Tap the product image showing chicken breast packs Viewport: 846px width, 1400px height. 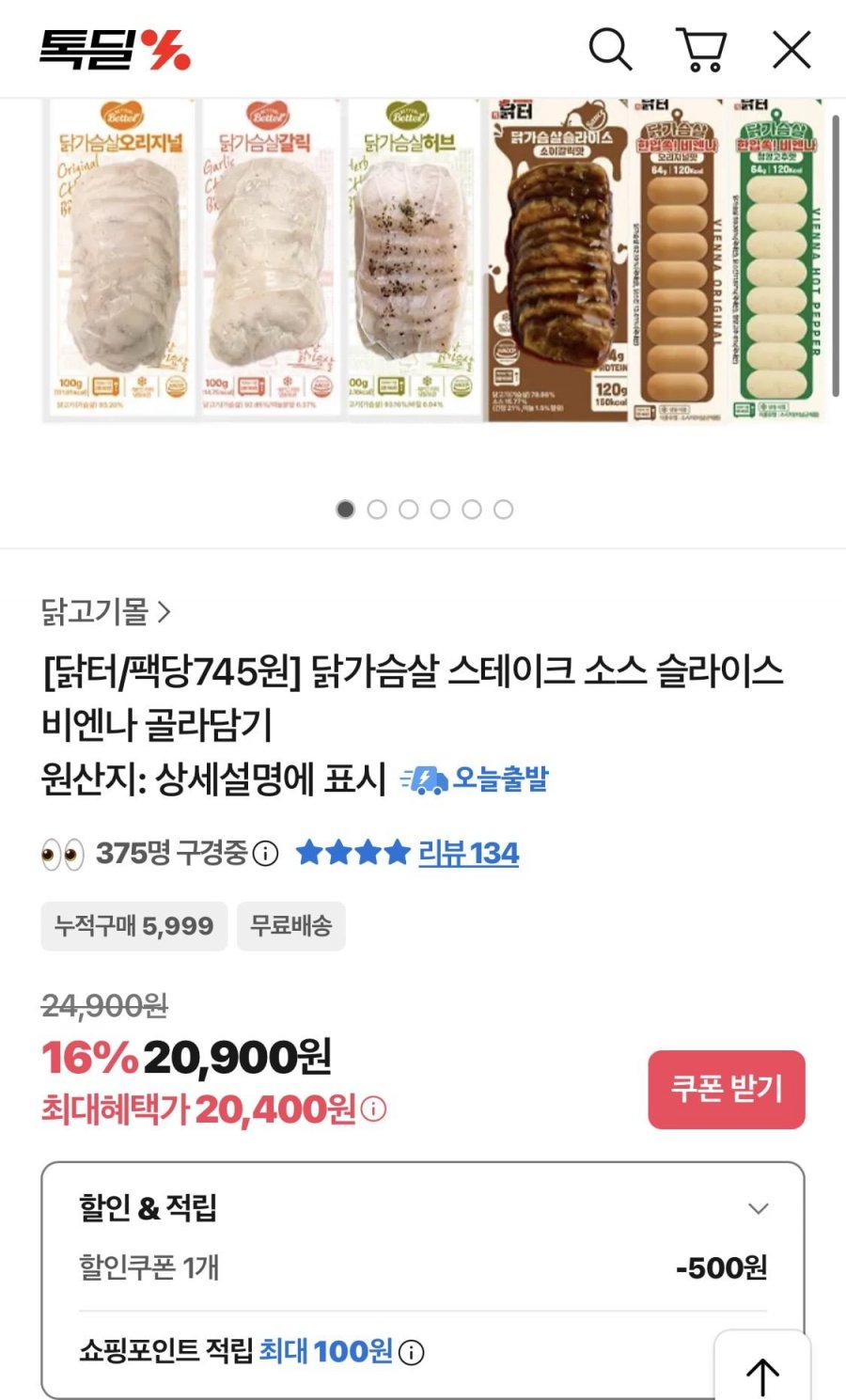[x=423, y=263]
